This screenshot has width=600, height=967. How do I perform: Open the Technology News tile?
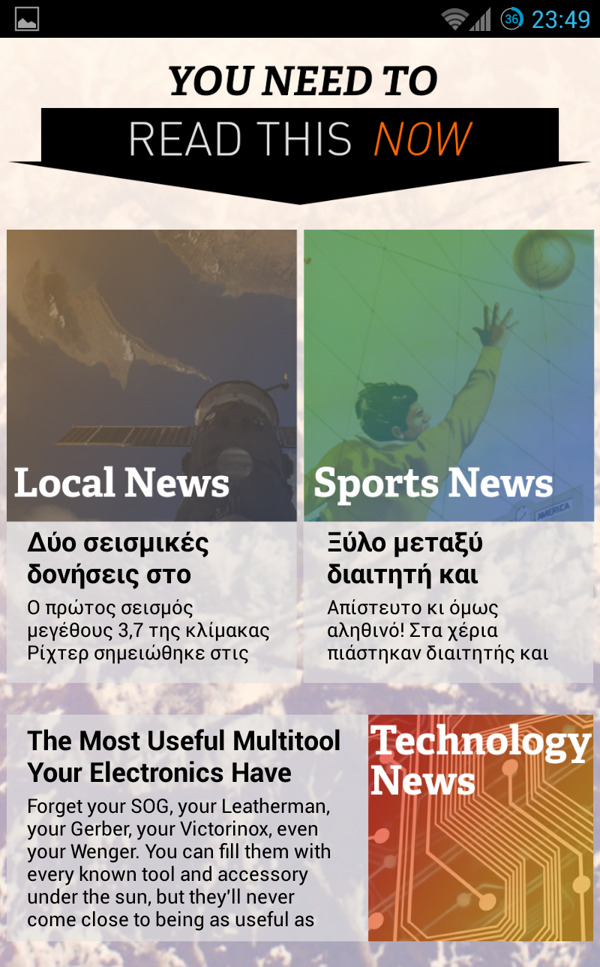[480, 827]
